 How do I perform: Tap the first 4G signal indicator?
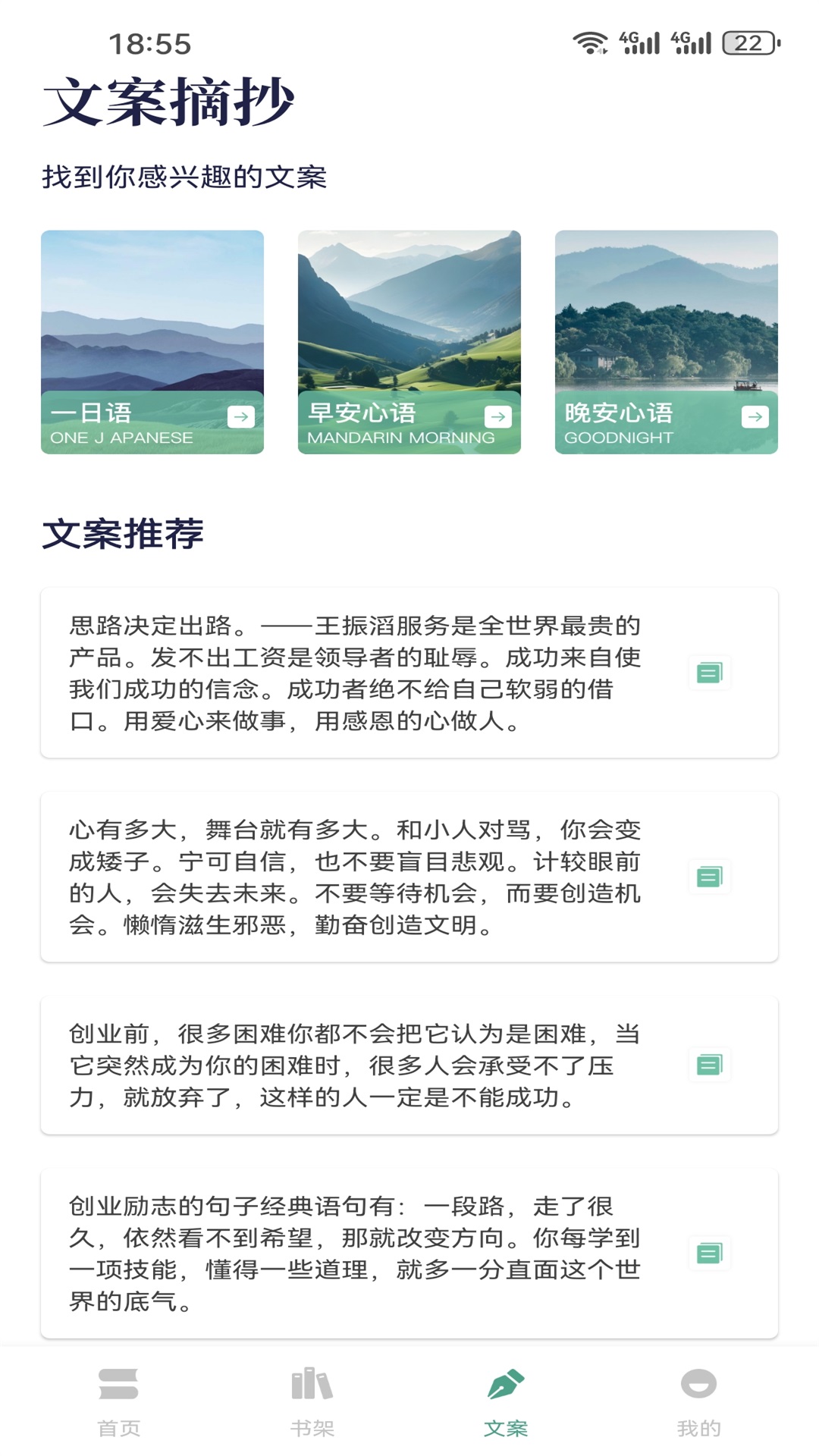click(x=641, y=44)
